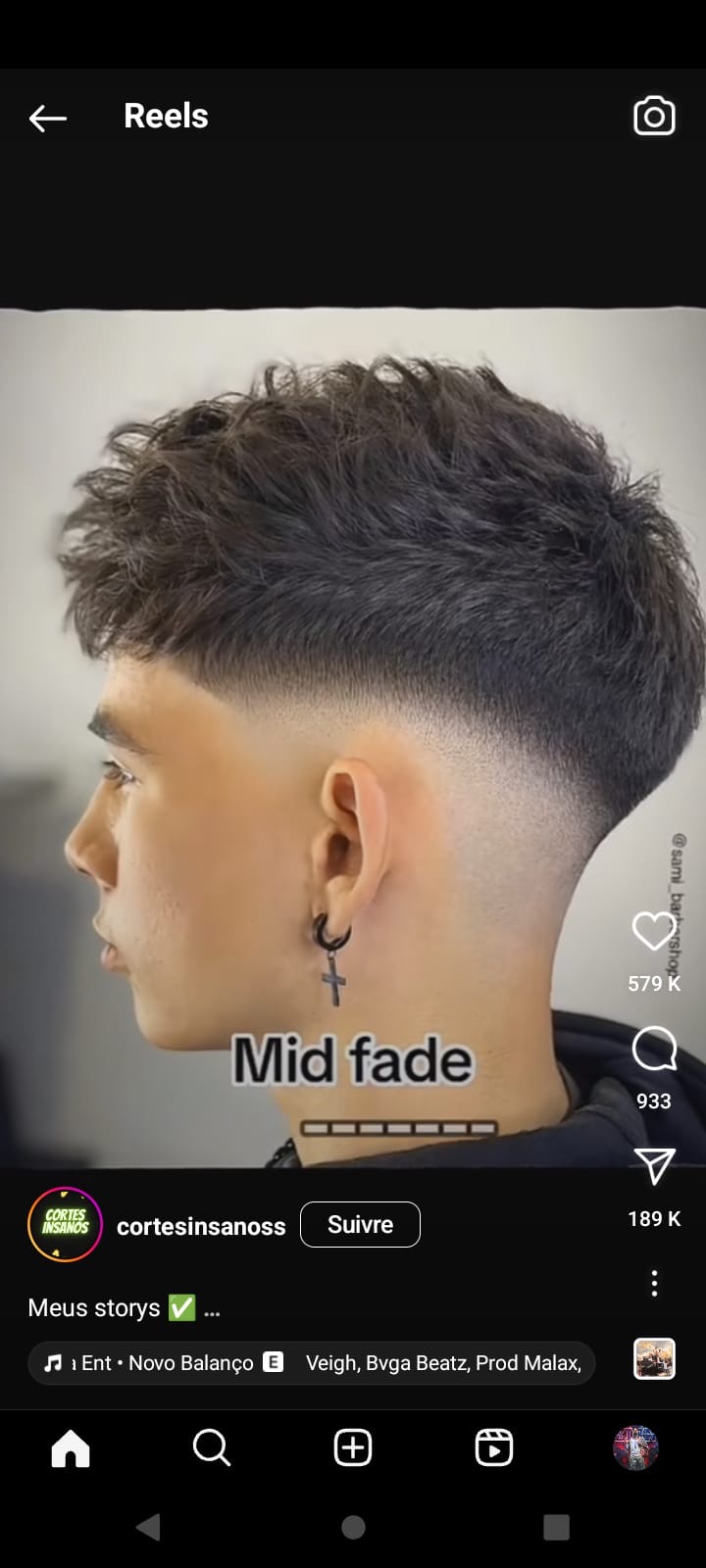Screen dimensions: 706x1568
Task: Go back using the top arrow
Action: (47, 119)
